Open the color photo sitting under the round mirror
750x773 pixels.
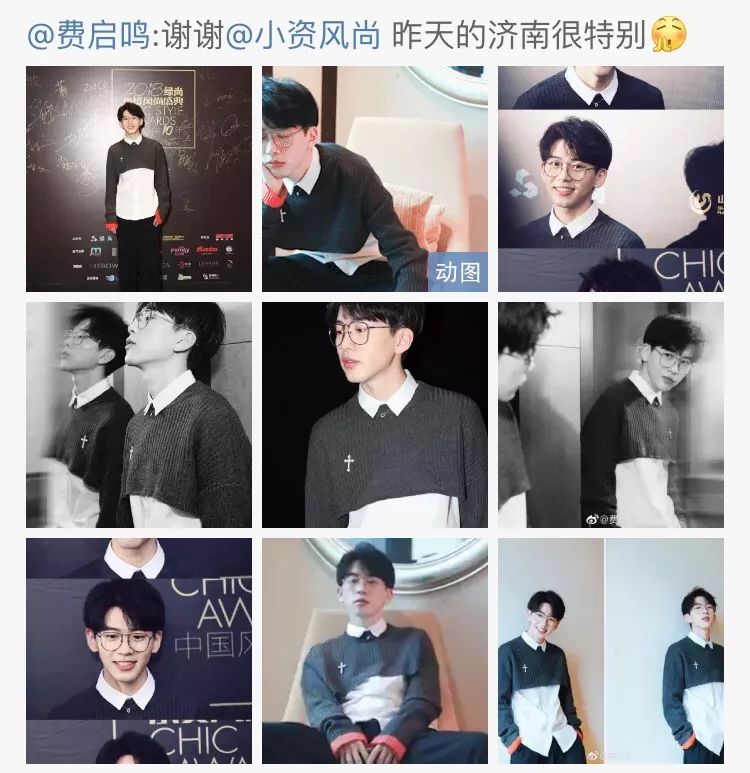pos(375,651)
